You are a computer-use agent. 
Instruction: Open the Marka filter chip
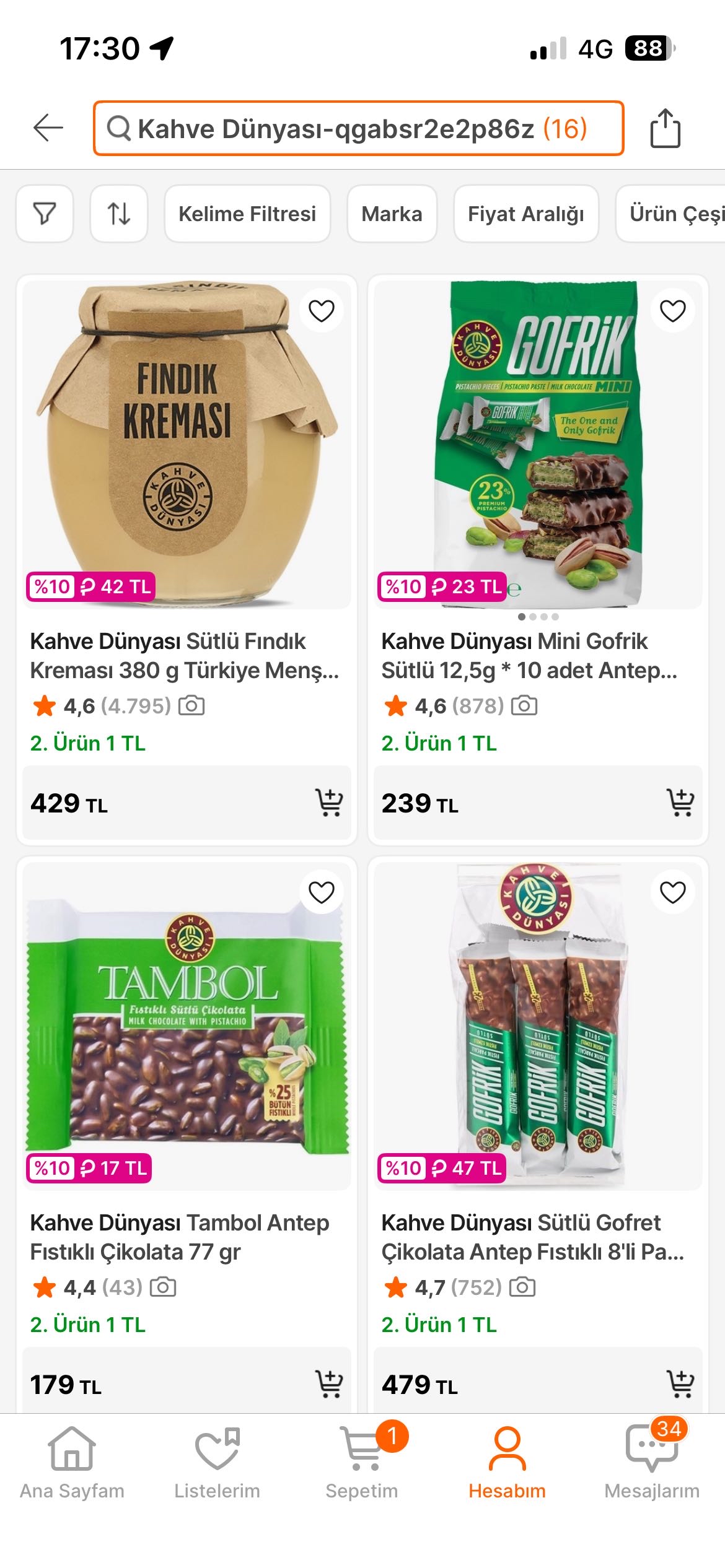click(x=392, y=214)
